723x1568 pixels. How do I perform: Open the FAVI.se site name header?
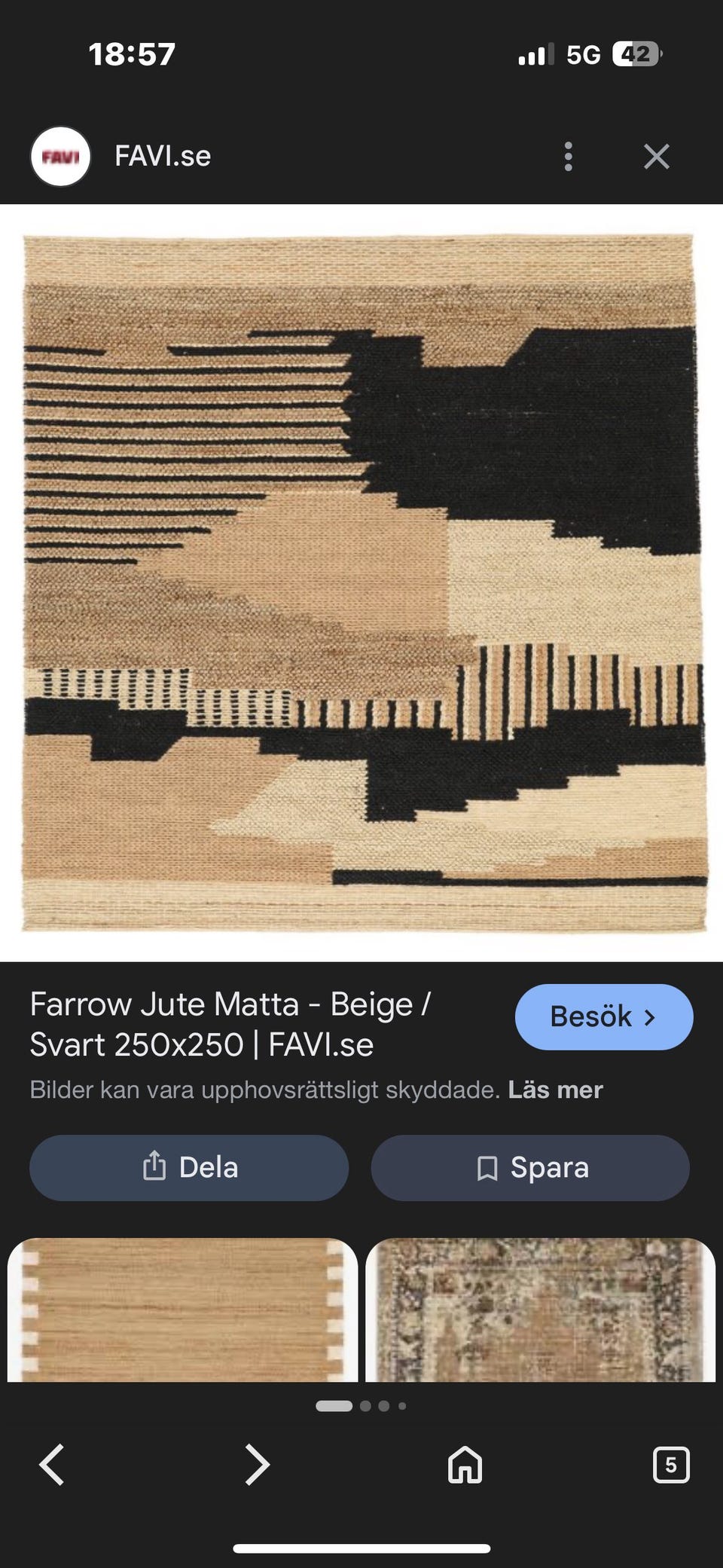pyautogui.click(x=163, y=156)
